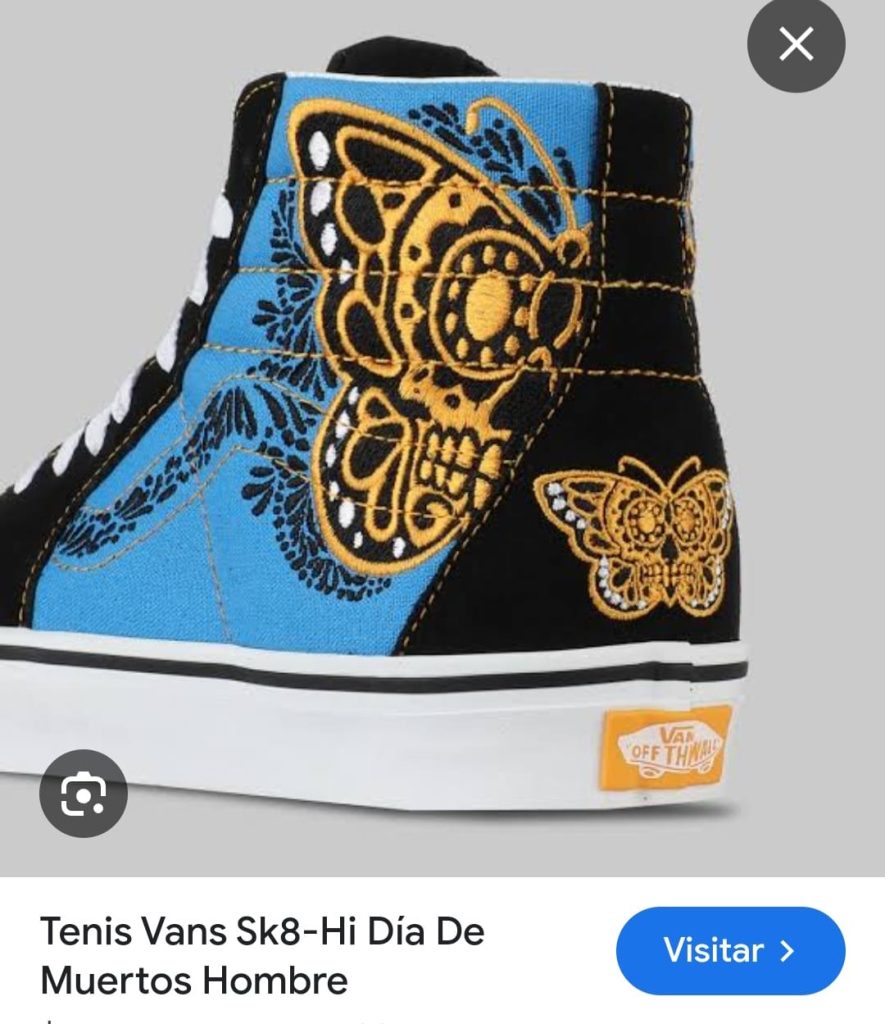Close the image viewer
The height and width of the screenshot is (1024, 885).
tap(796, 45)
